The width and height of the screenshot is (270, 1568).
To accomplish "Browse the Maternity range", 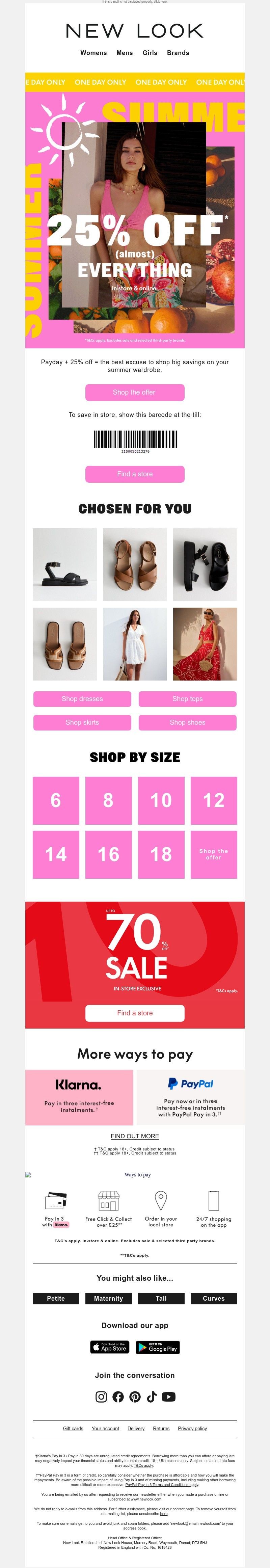I will 108,1298.
